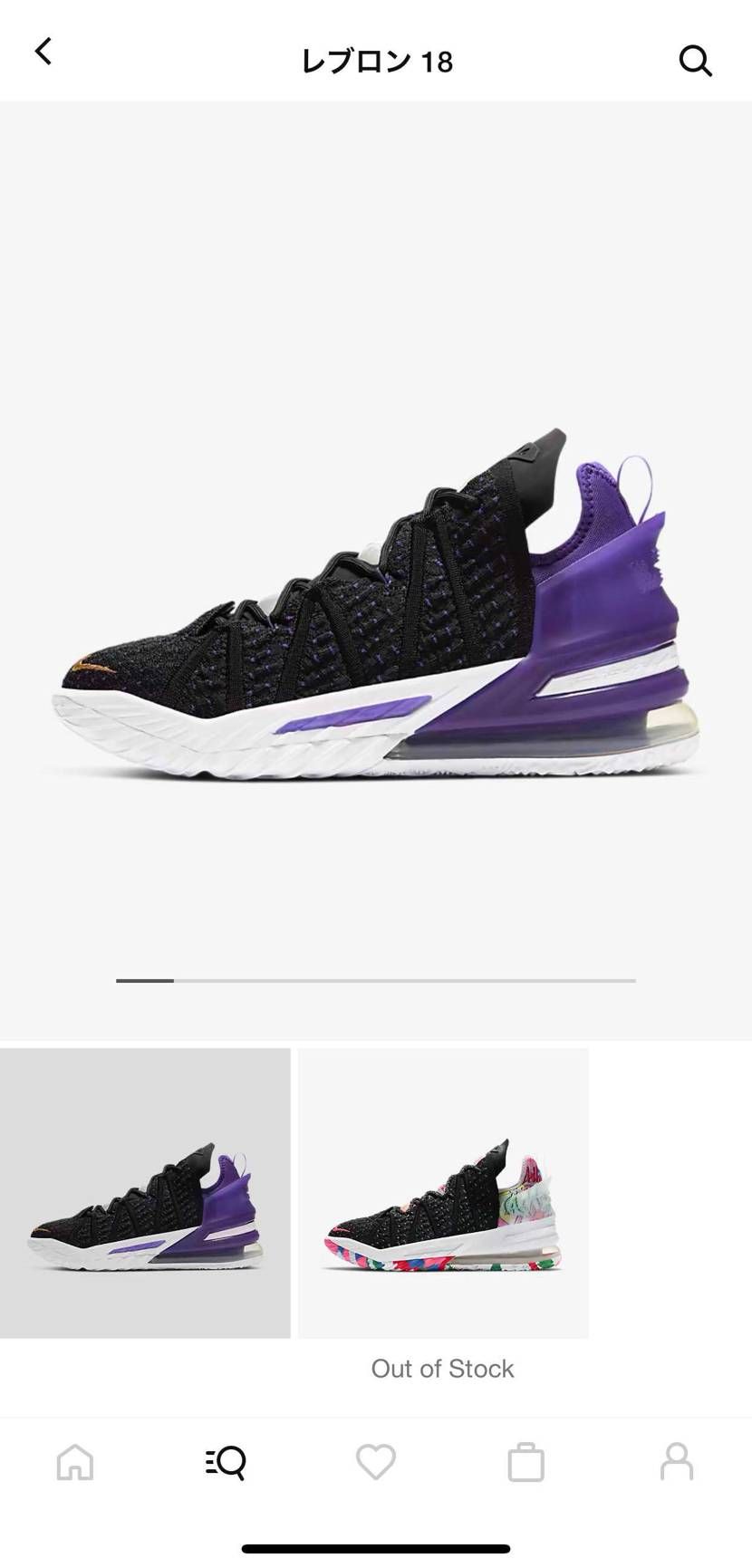This screenshot has height=1568, width=752.
Task: Open search from the top bar
Action: click(695, 61)
